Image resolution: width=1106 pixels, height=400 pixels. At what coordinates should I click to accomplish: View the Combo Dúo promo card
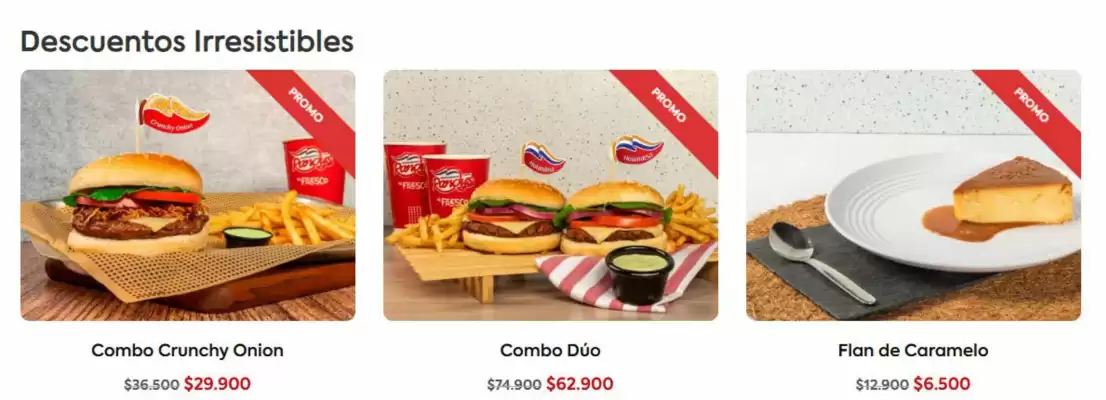click(550, 196)
